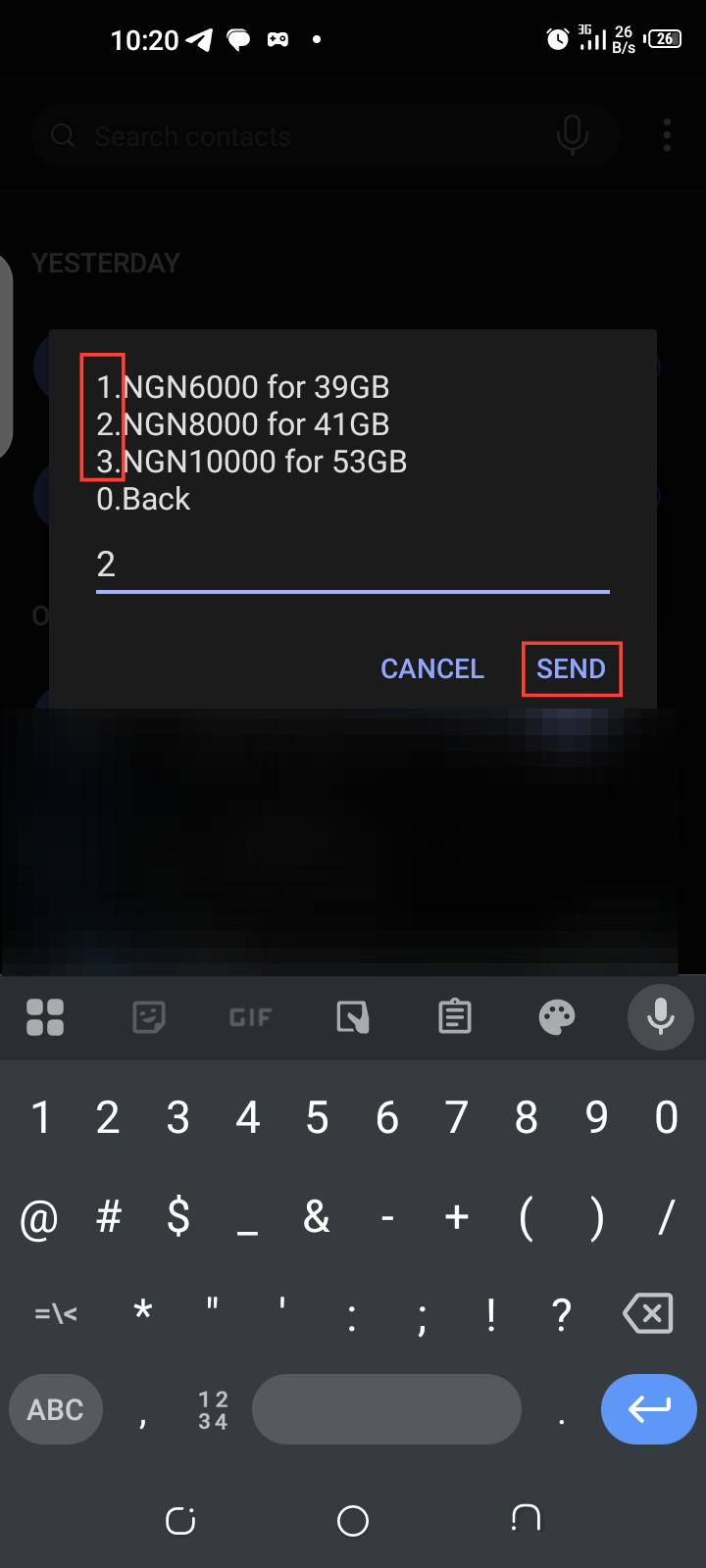Open keyboard theme palette
The width and height of the screenshot is (706, 1568).
[x=556, y=1017]
